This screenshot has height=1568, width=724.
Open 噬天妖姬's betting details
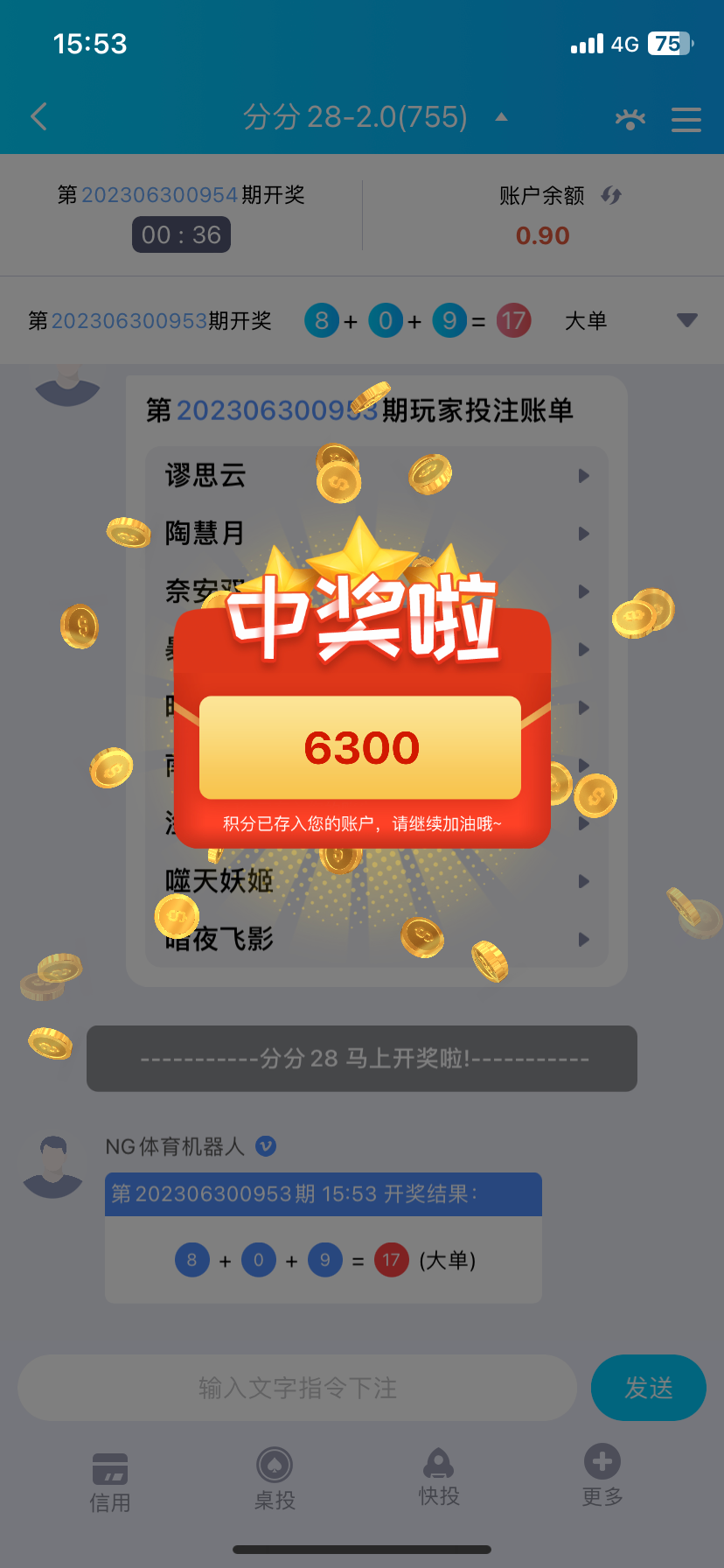point(376,881)
